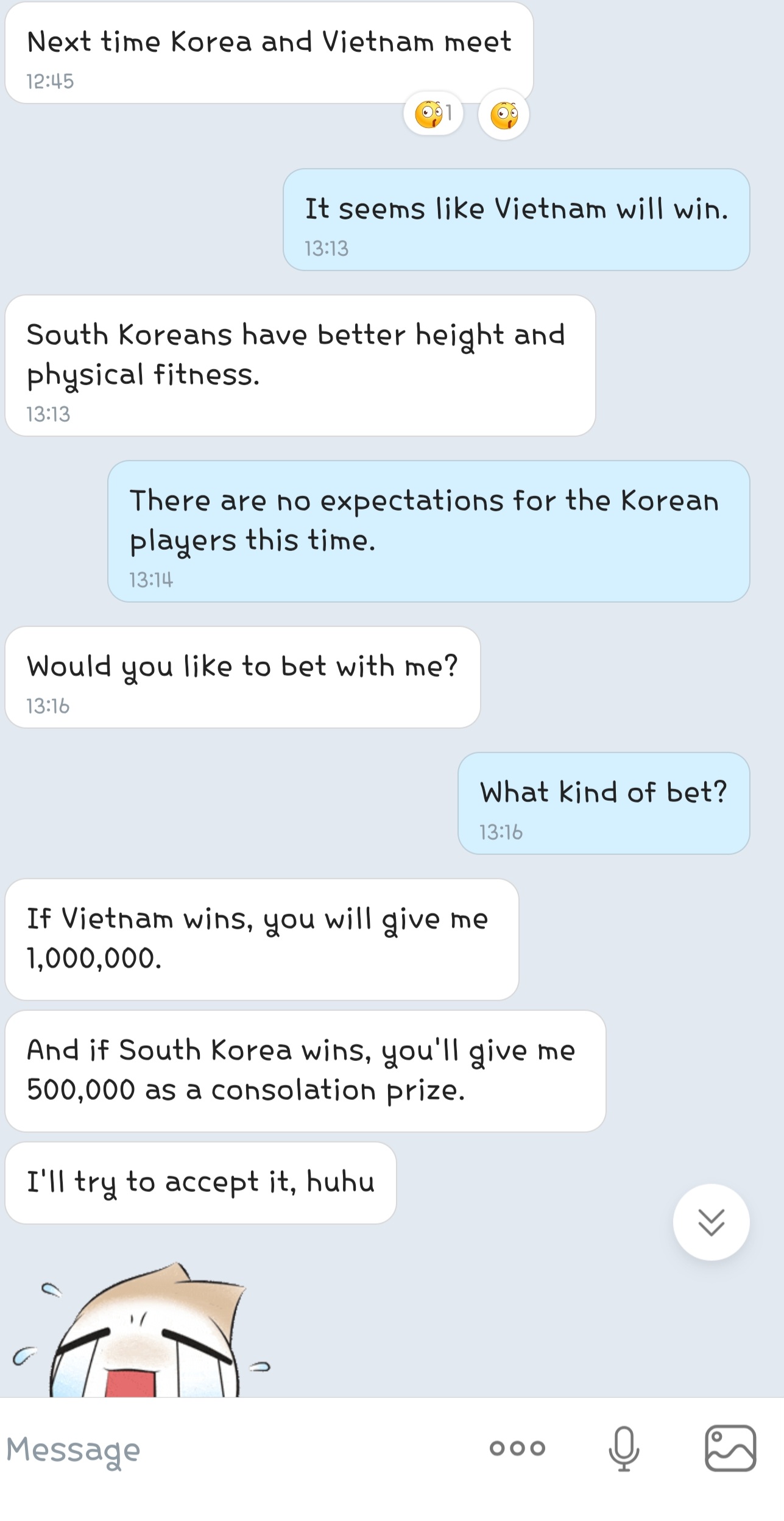Tap the emoji reaction with count 1
The height and width of the screenshot is (1521, 784).
(x=433, y=113)
